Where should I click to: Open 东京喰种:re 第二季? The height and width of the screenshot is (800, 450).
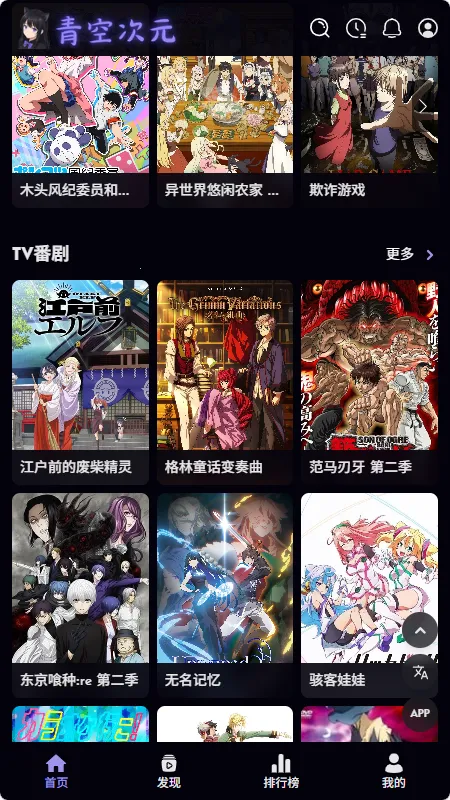(x=81, y=595)
